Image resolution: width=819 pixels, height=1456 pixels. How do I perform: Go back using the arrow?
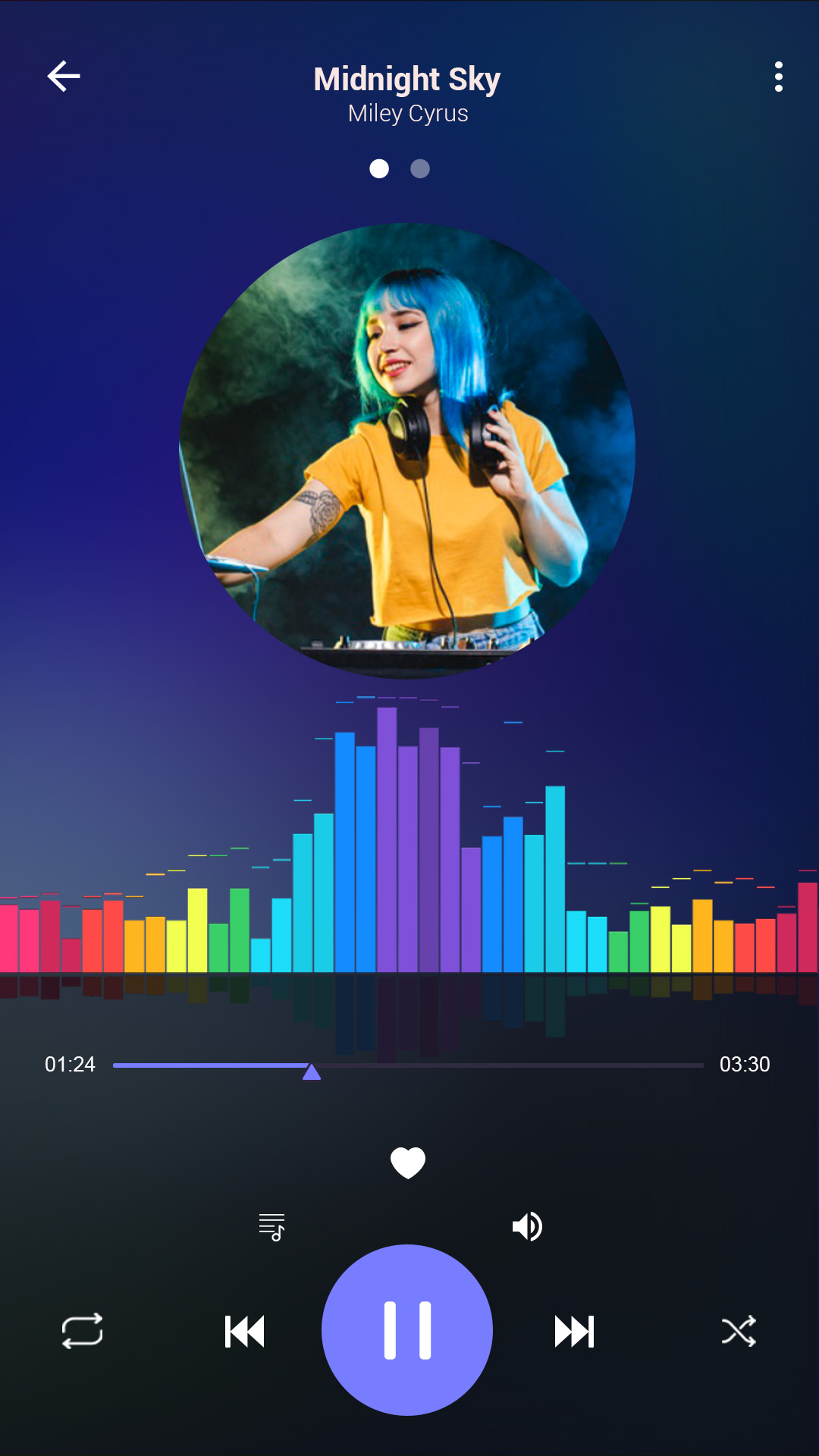(x=64, y=77)
